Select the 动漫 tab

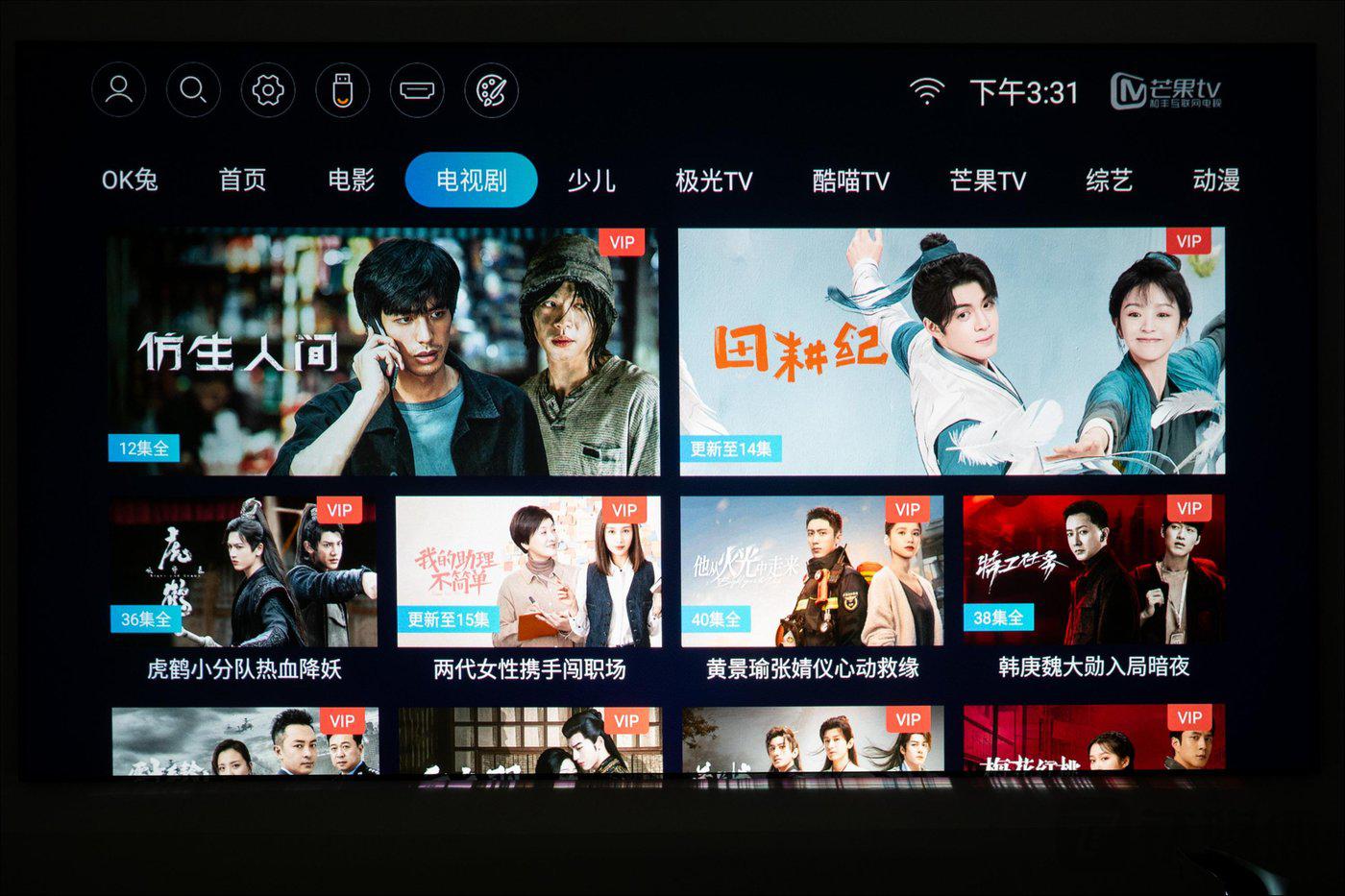click(x=1215, y=180)
